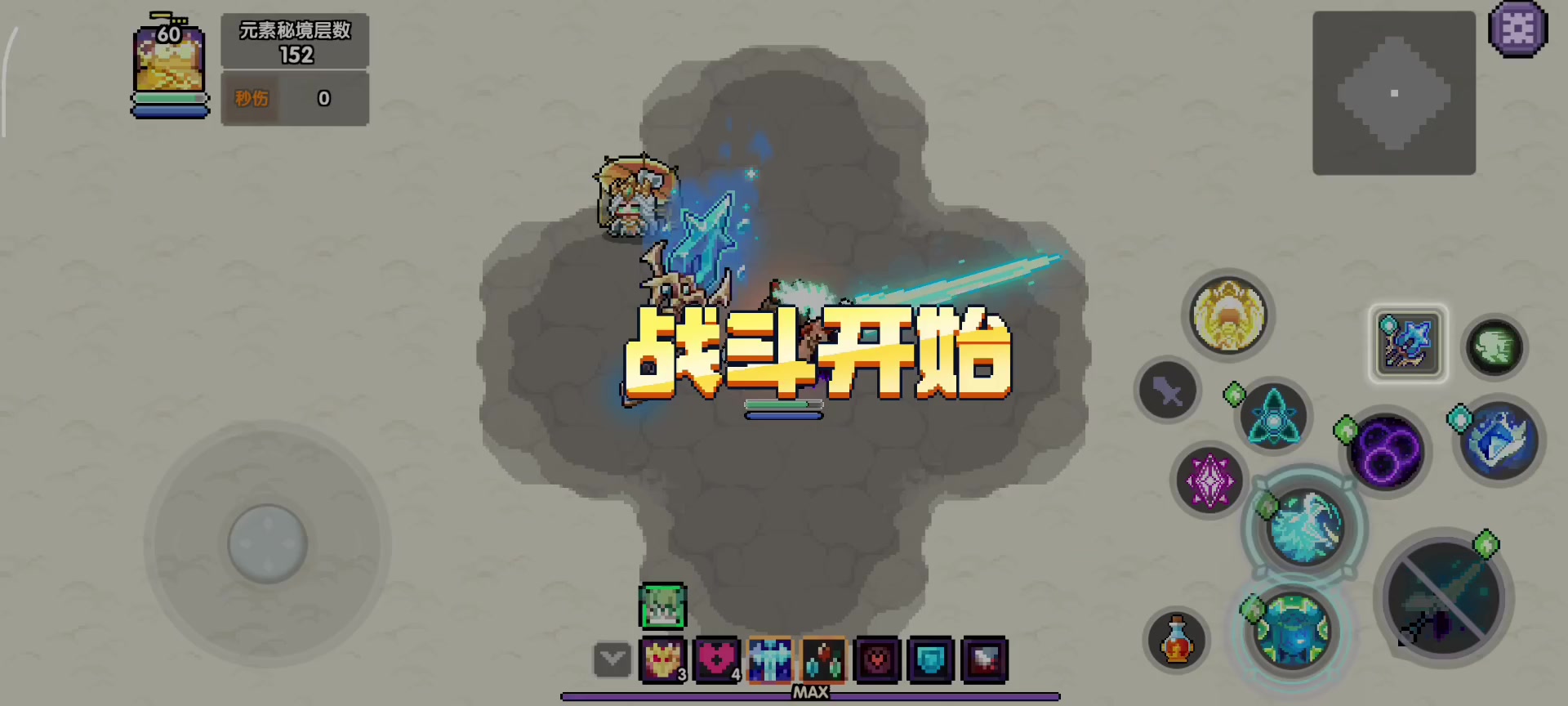1568x706 pixels.
Task: Open the minimap
Action: pyautogui.click(x=1393, y=93)
